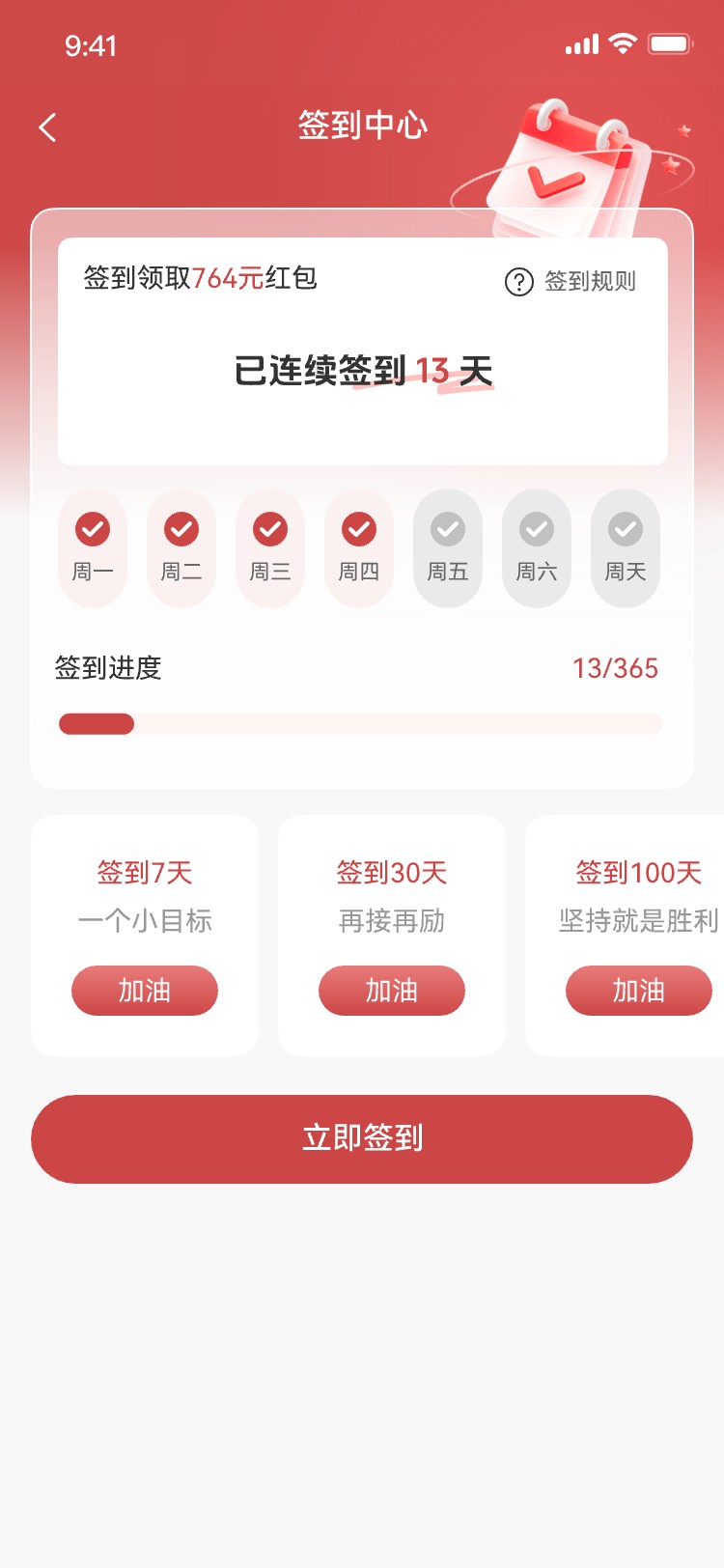Screen dimensions: 724x1568
Task: Open the 签到规则 help link
Action: [571, 281]
